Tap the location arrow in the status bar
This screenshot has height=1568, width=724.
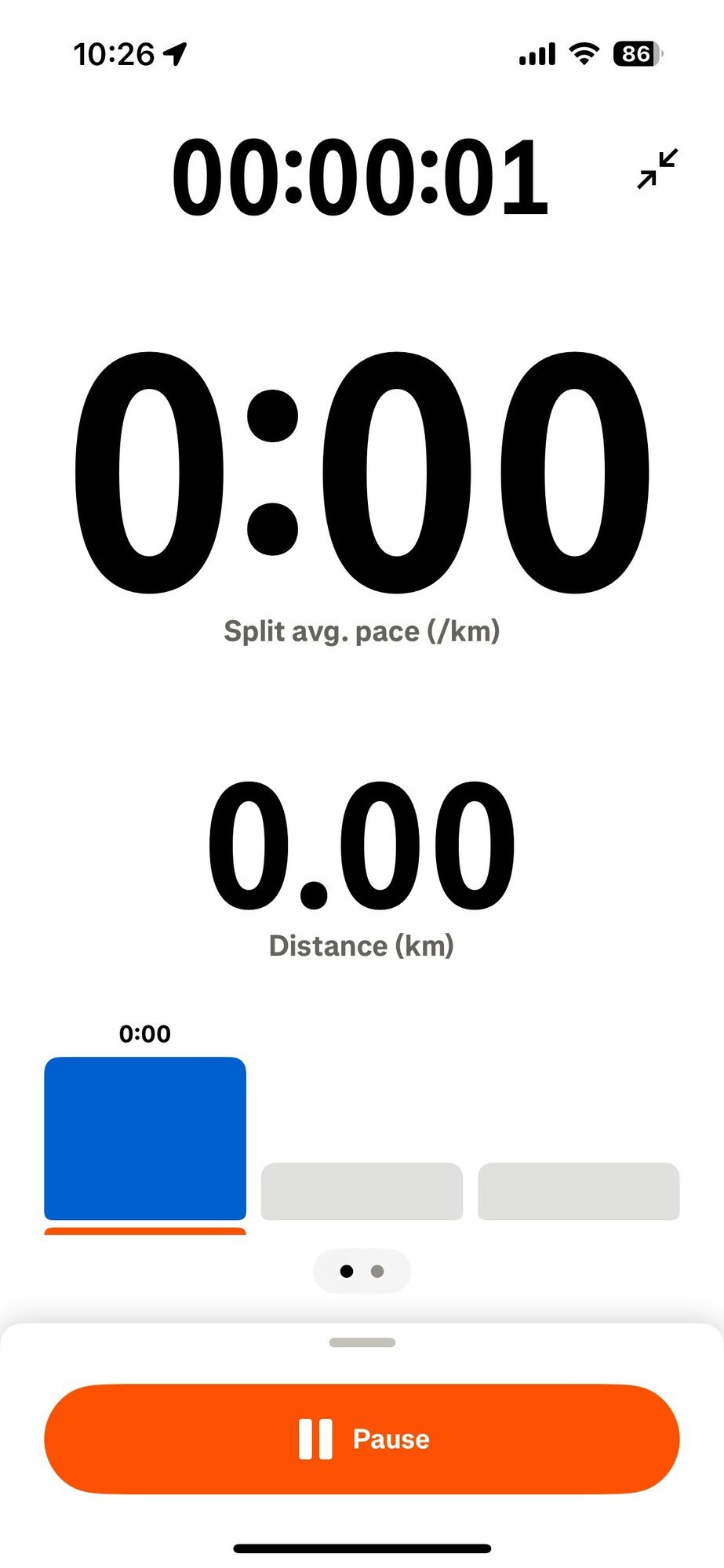pyautogui.click(x=176, y=53)
